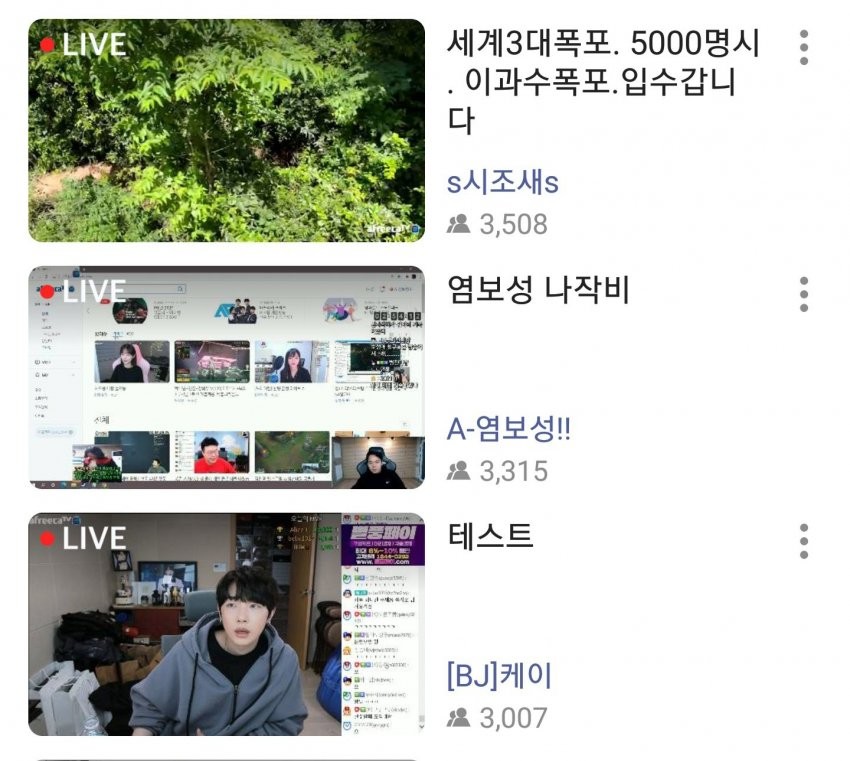The width and height of the screenshot is (850, 761).
Task: Open overflow menu for the 테스트 stream
Action: coord(804,541)
